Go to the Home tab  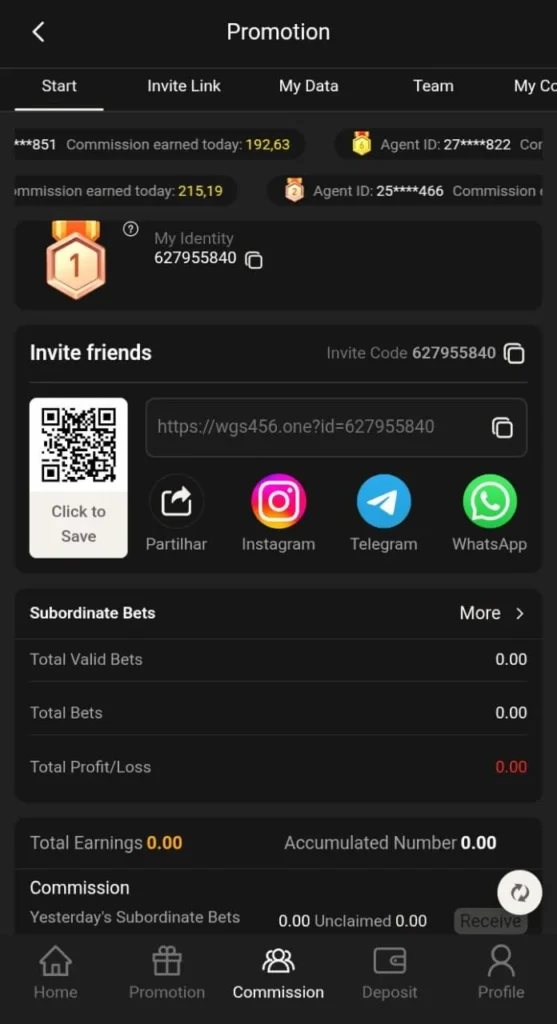point(56,972)
